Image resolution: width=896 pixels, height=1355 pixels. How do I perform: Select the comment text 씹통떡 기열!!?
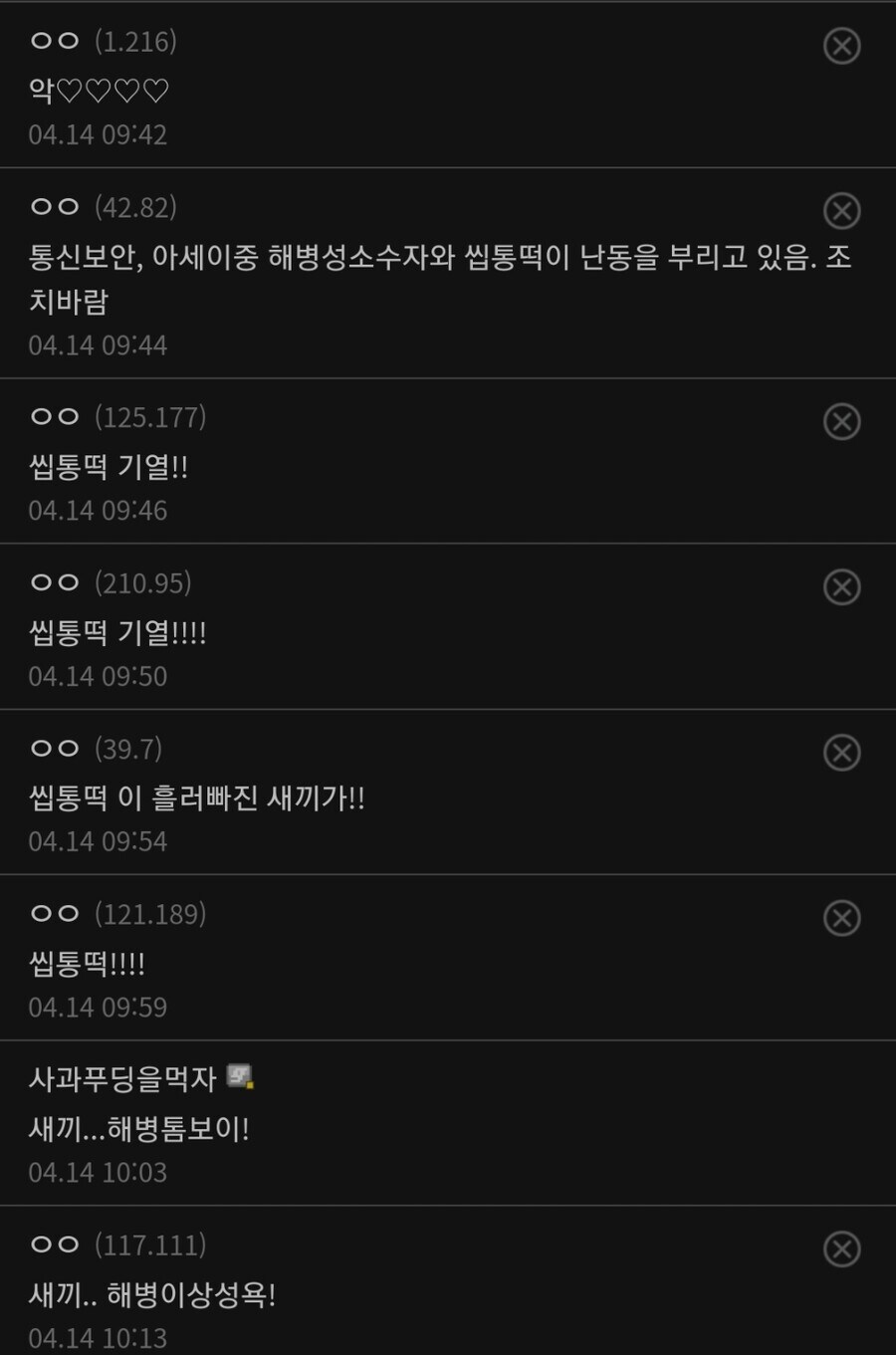pos(105,468)
